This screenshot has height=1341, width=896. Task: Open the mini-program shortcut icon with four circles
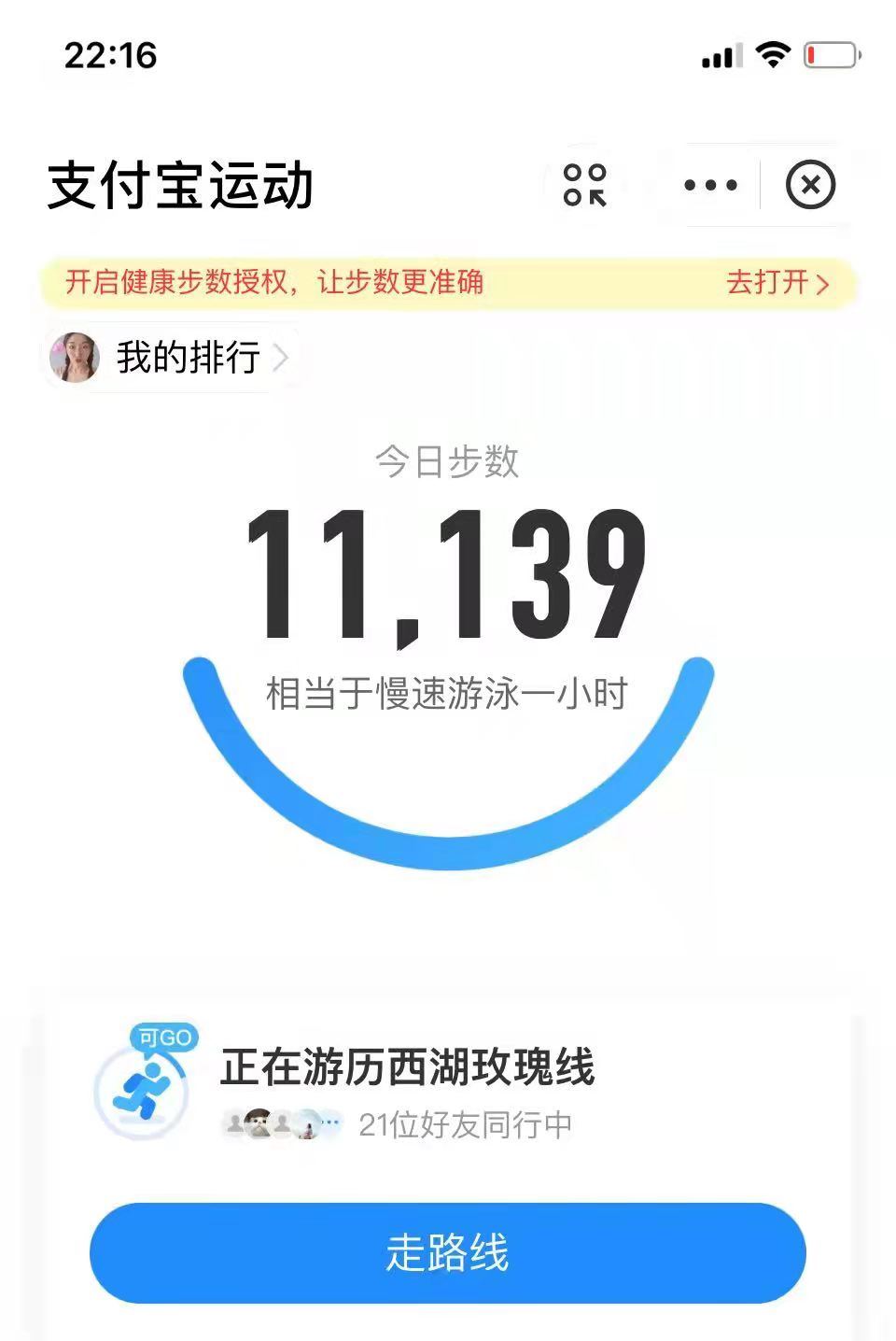(x=585, y=185)
